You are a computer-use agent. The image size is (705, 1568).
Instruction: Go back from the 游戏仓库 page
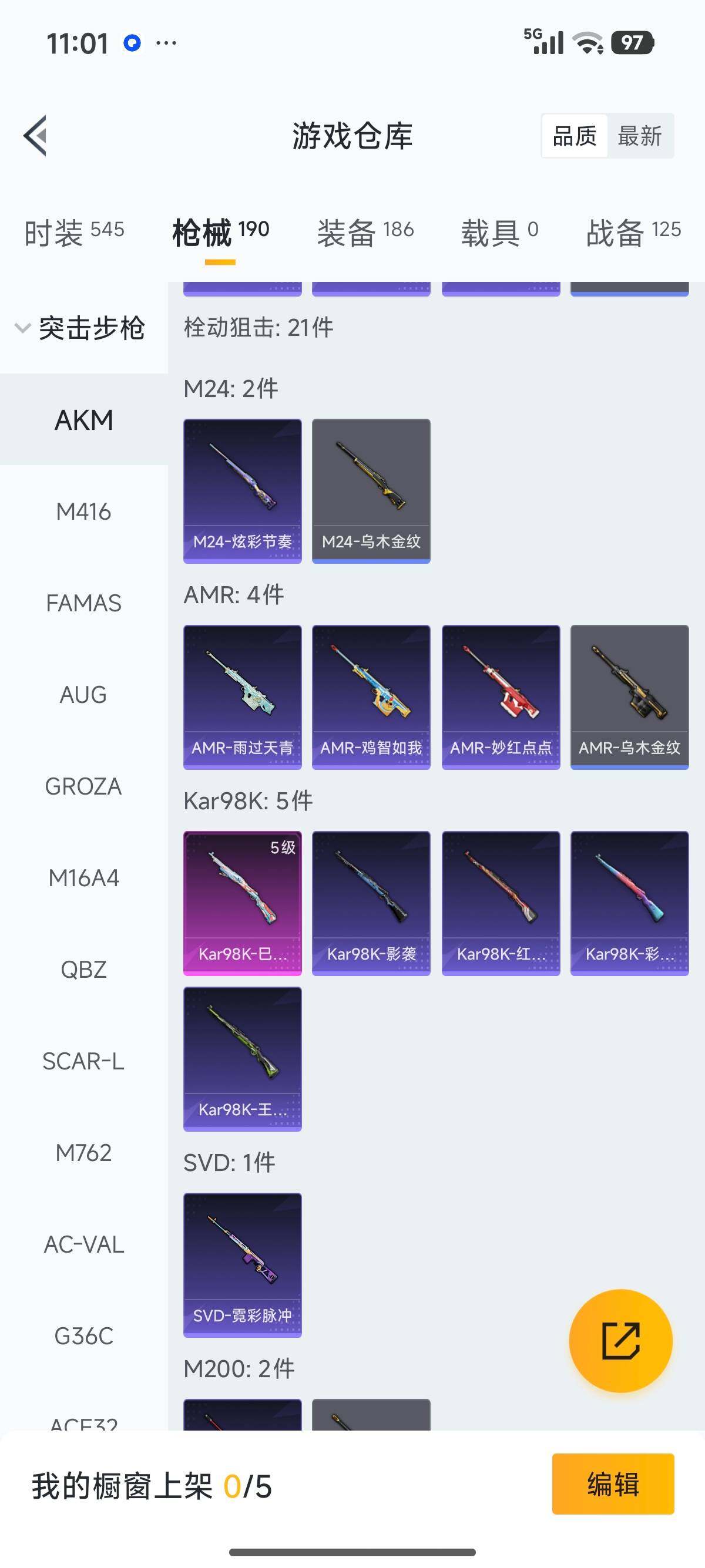click(35, 136)
